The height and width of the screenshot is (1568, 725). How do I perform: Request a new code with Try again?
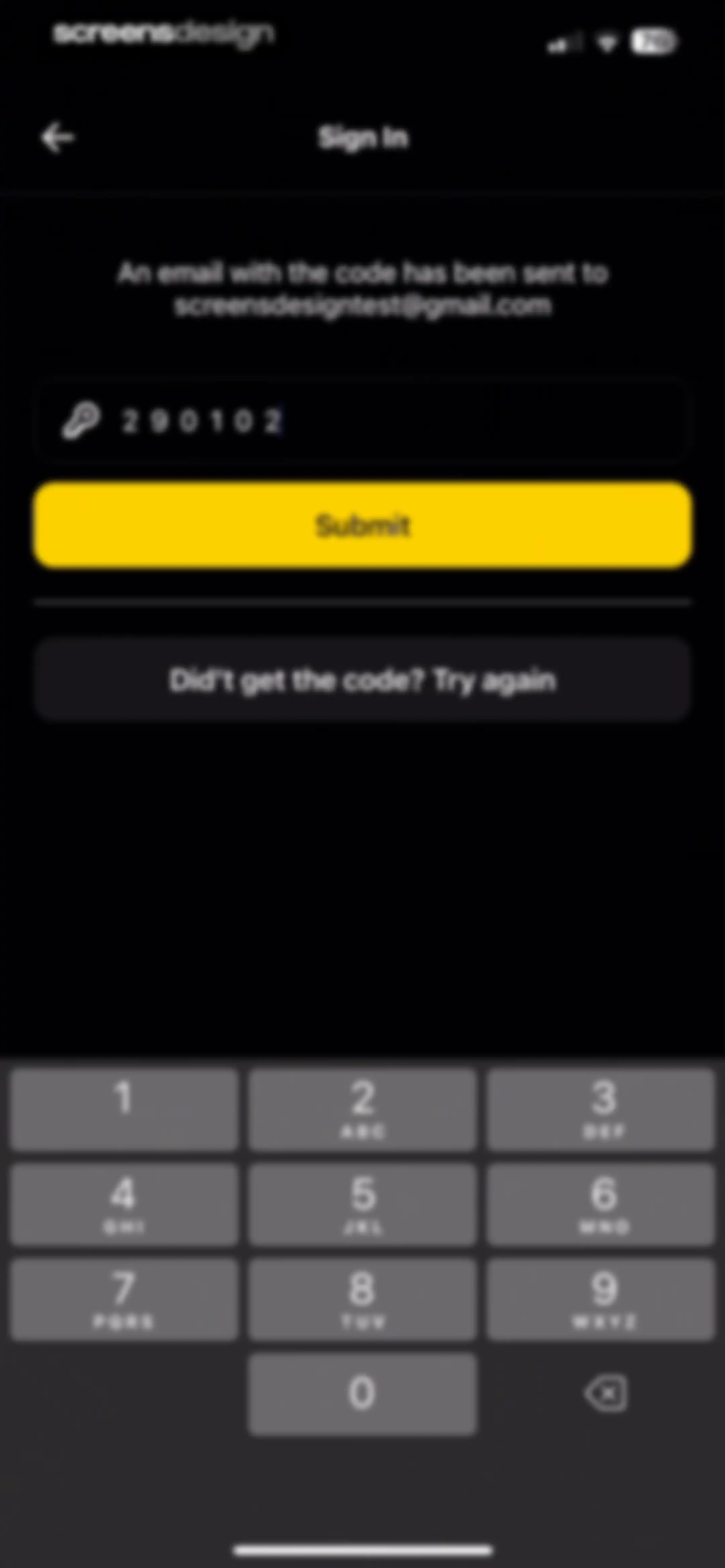(363, 680)
